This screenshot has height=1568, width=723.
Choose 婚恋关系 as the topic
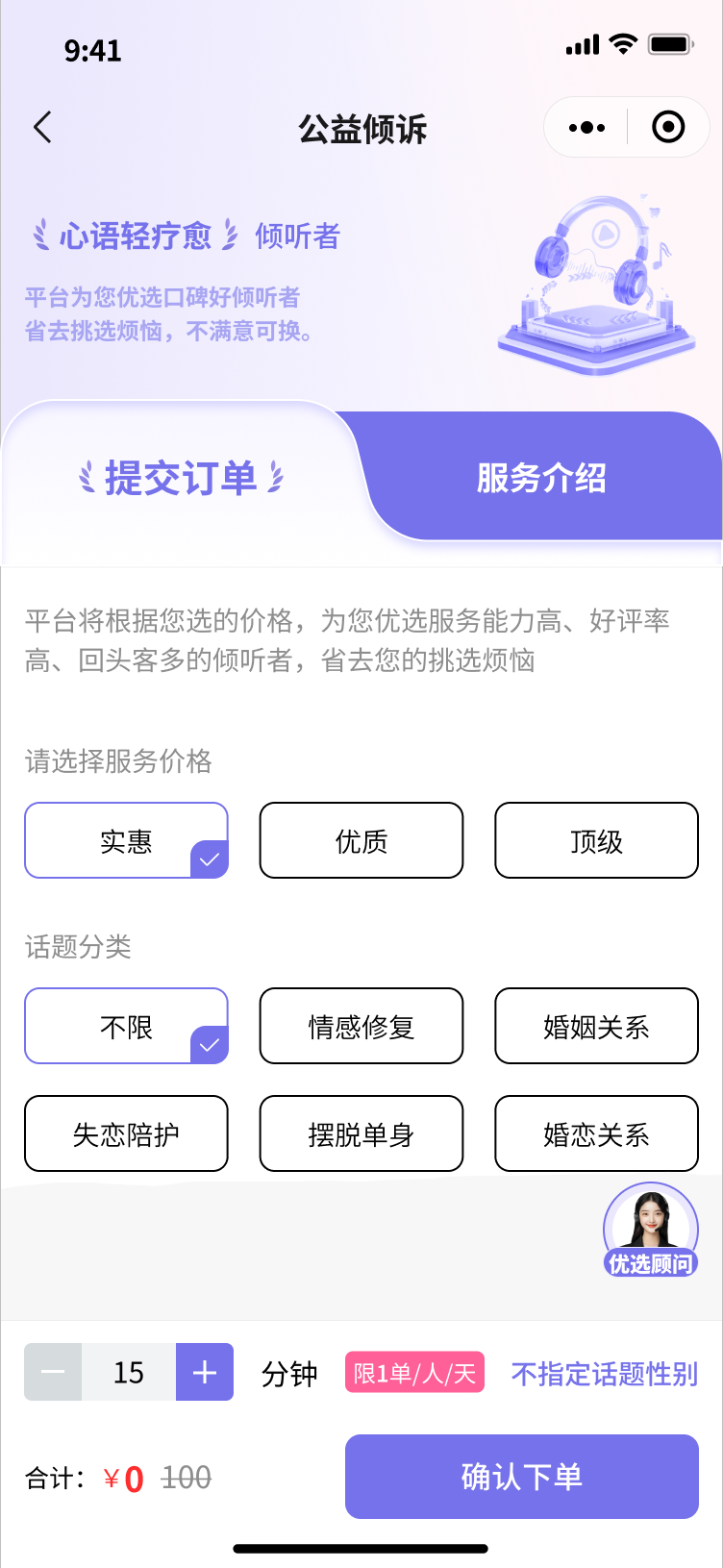596,1134
